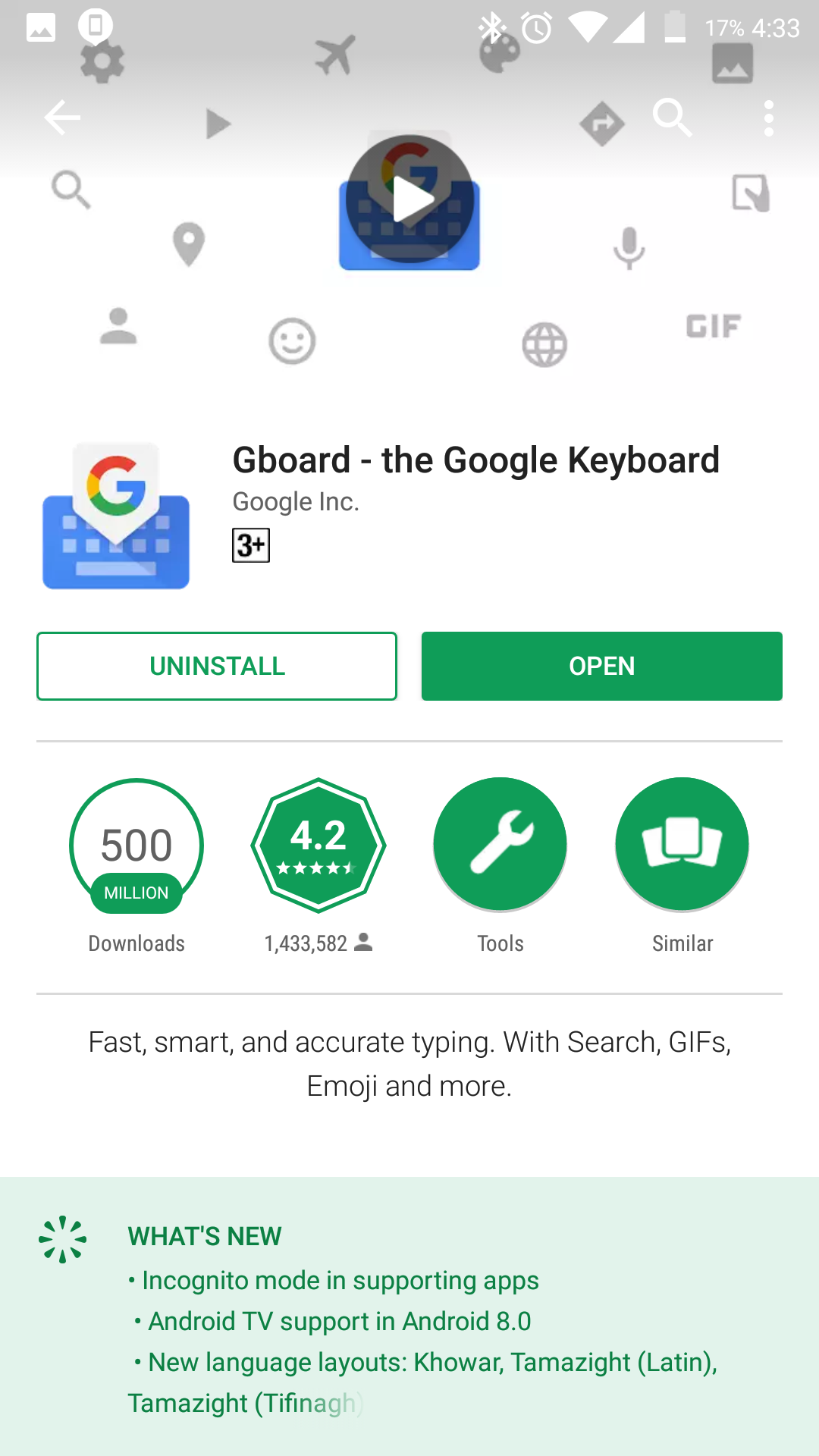The image size is (819, 1456).
Task: Open the Gboard app
Action: point(601,666)
